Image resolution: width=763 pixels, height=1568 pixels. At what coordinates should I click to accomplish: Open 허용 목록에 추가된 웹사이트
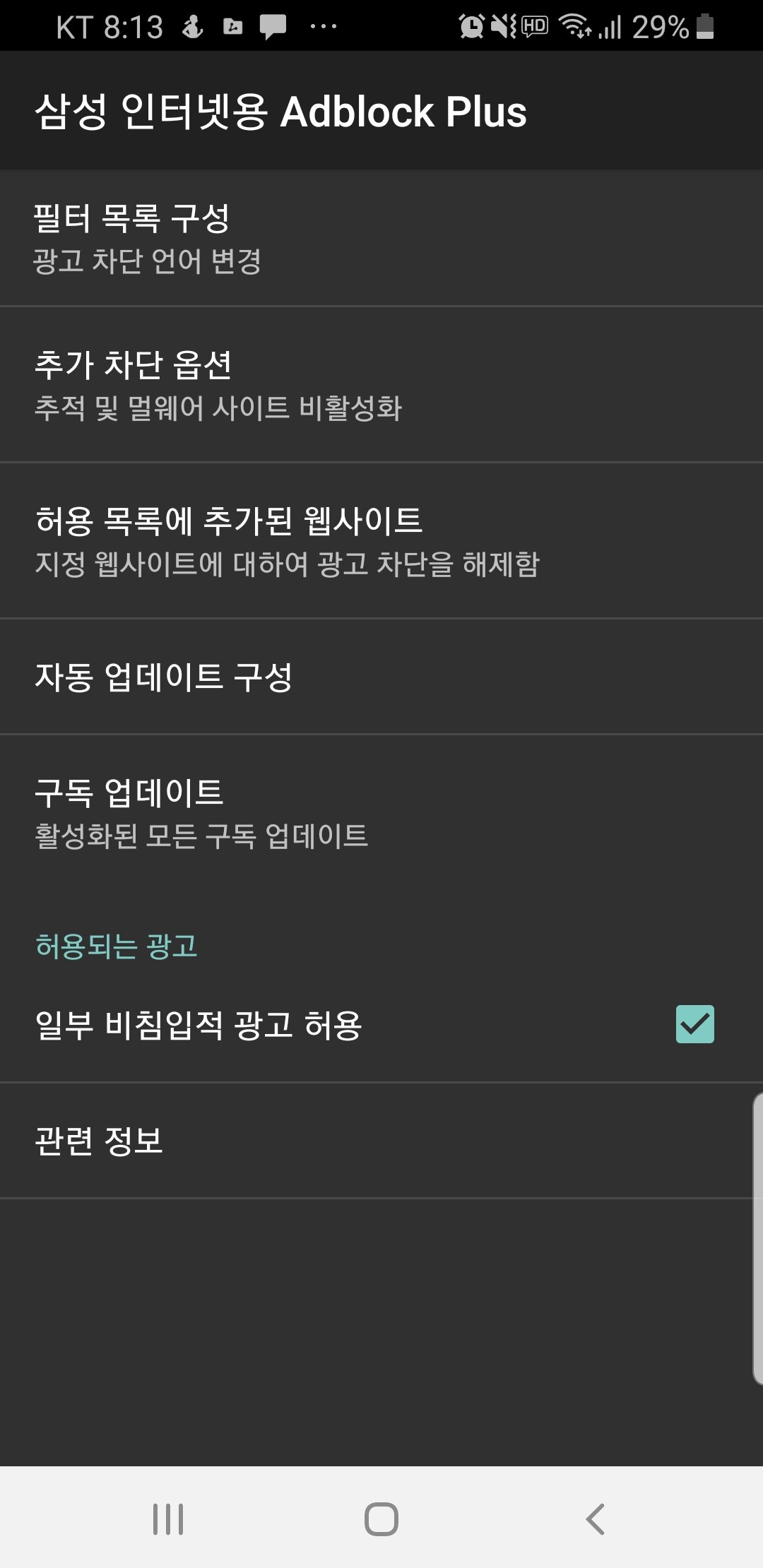(381, 541)
